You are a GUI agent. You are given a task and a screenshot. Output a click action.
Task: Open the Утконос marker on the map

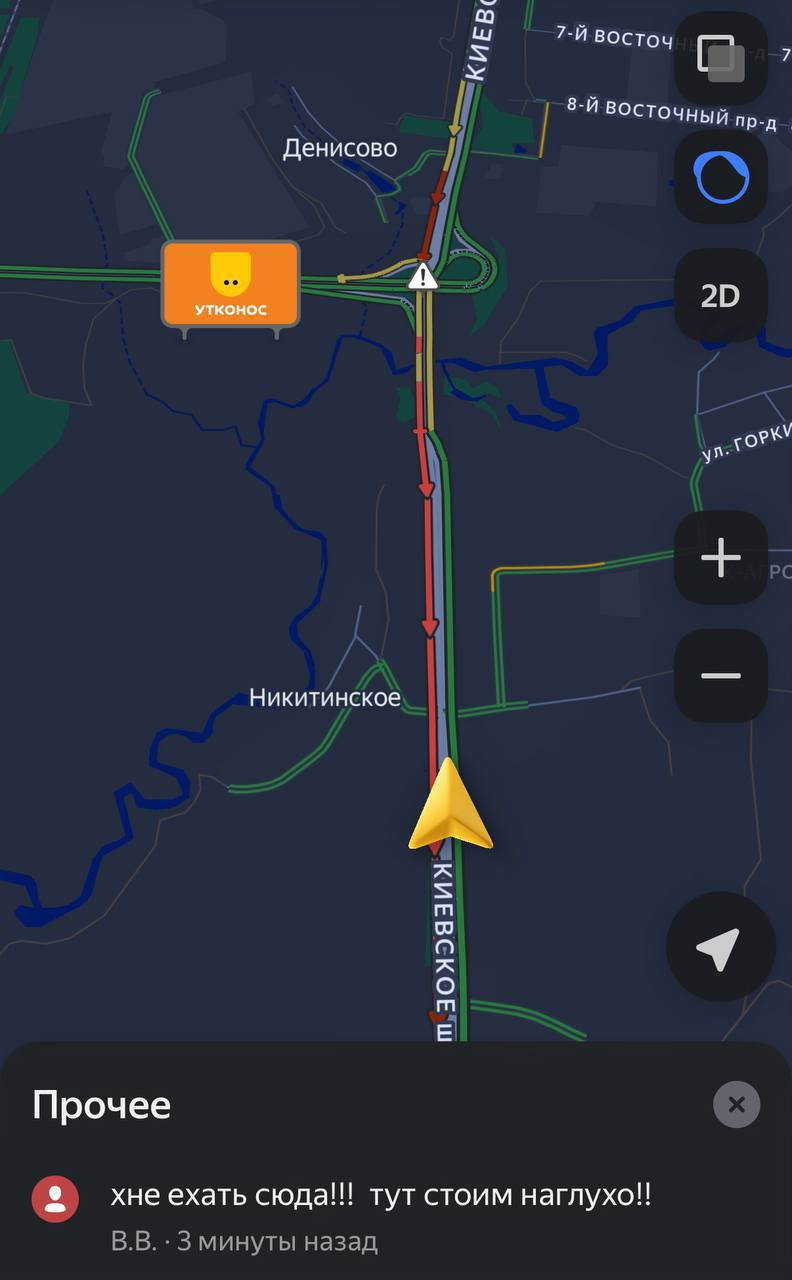(230, 284)
